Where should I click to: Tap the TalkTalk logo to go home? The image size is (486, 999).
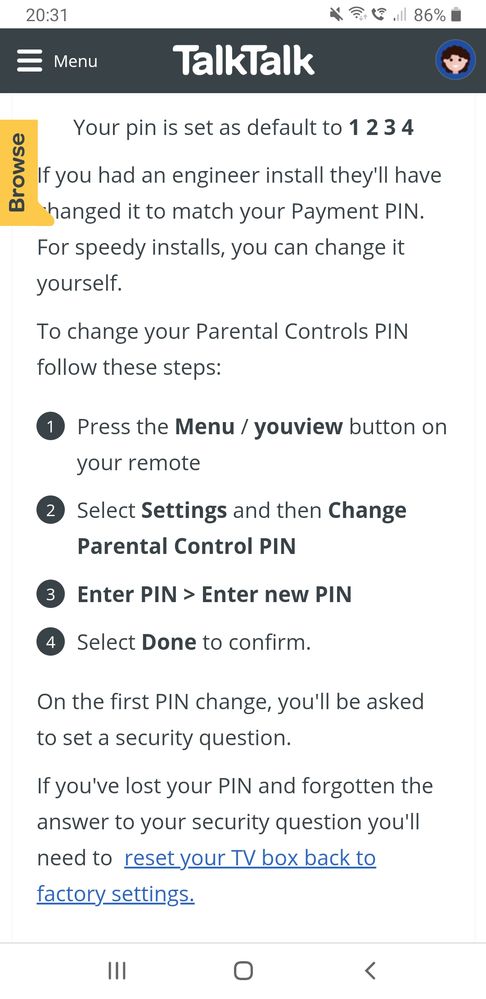[x=243, y=61]
